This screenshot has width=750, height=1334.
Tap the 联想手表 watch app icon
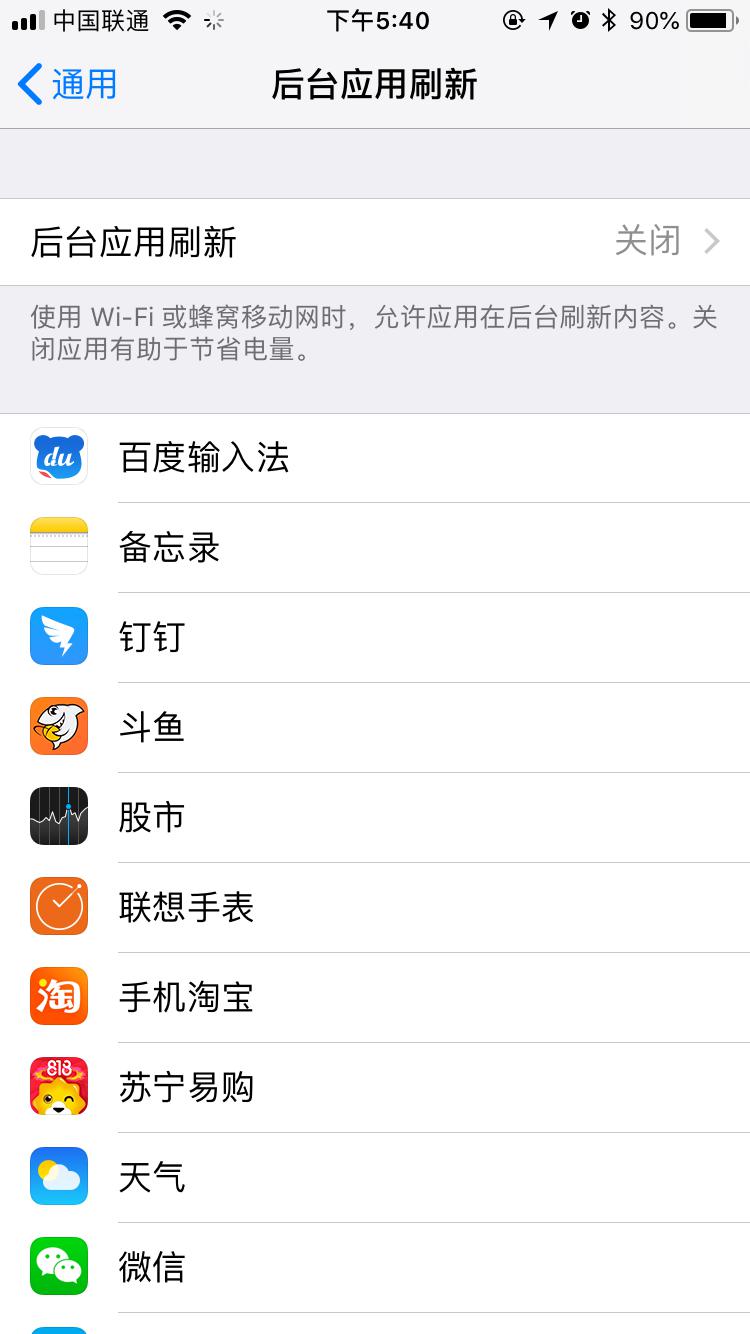(x=58, y=906)
